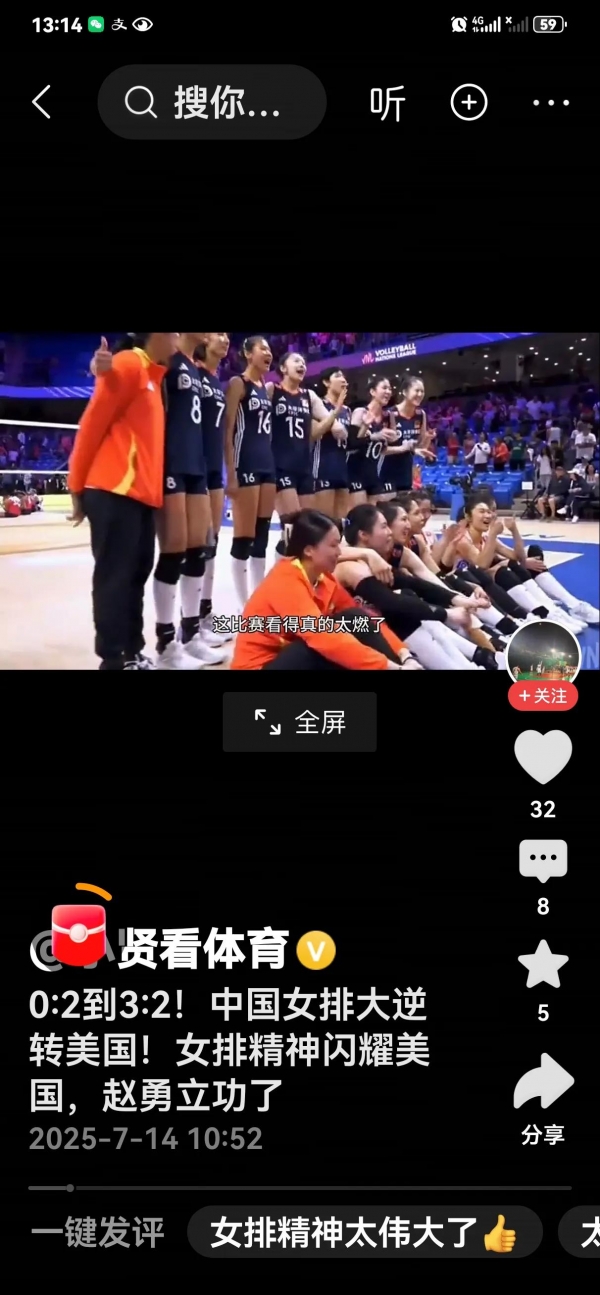Follow the author via 关注 button
The image size is (600, 1295).
coord(542,696)
